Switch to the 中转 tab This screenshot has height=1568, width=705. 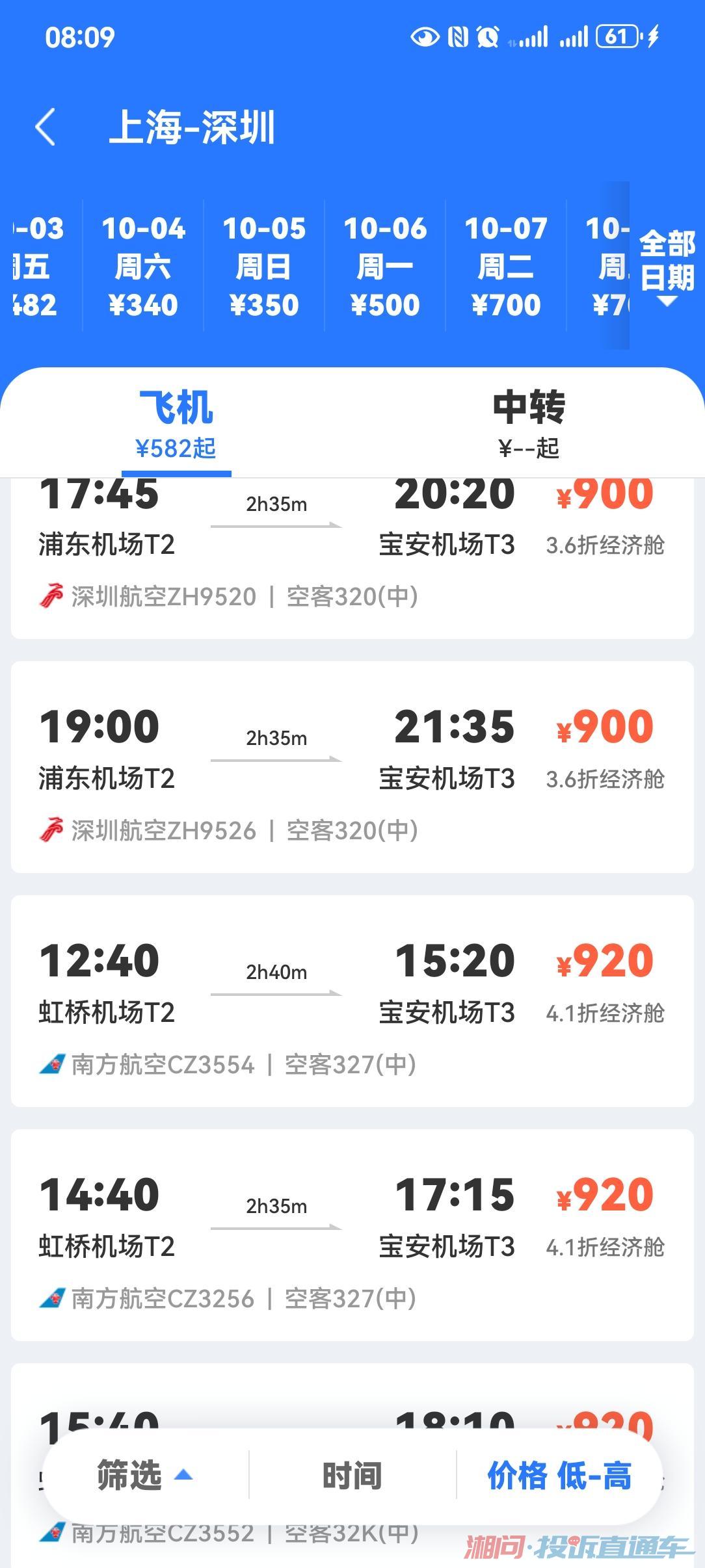[x=528, y=423]
